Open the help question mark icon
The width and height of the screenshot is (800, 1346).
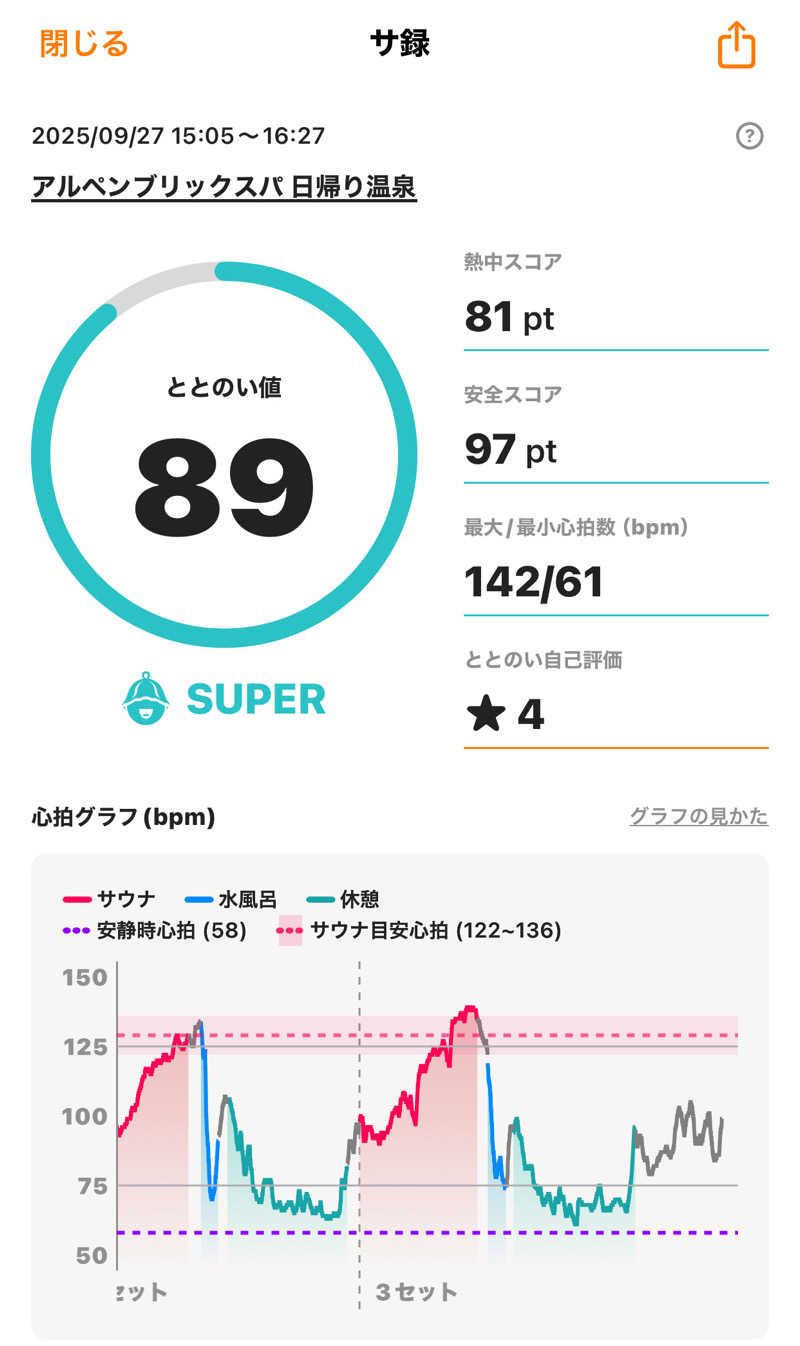point(749,136)
